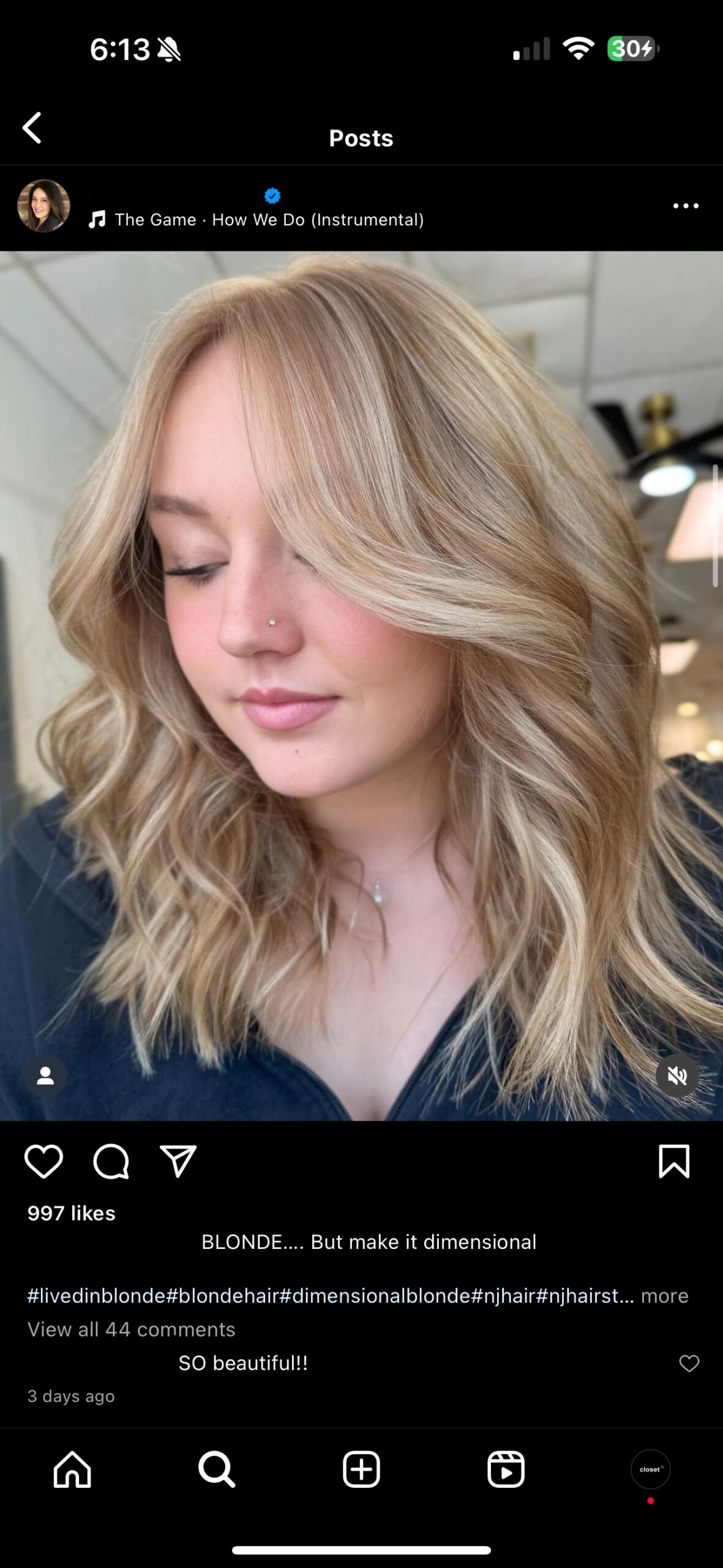
Task: Unmute the post's audio
Action: click(677, 1076)
